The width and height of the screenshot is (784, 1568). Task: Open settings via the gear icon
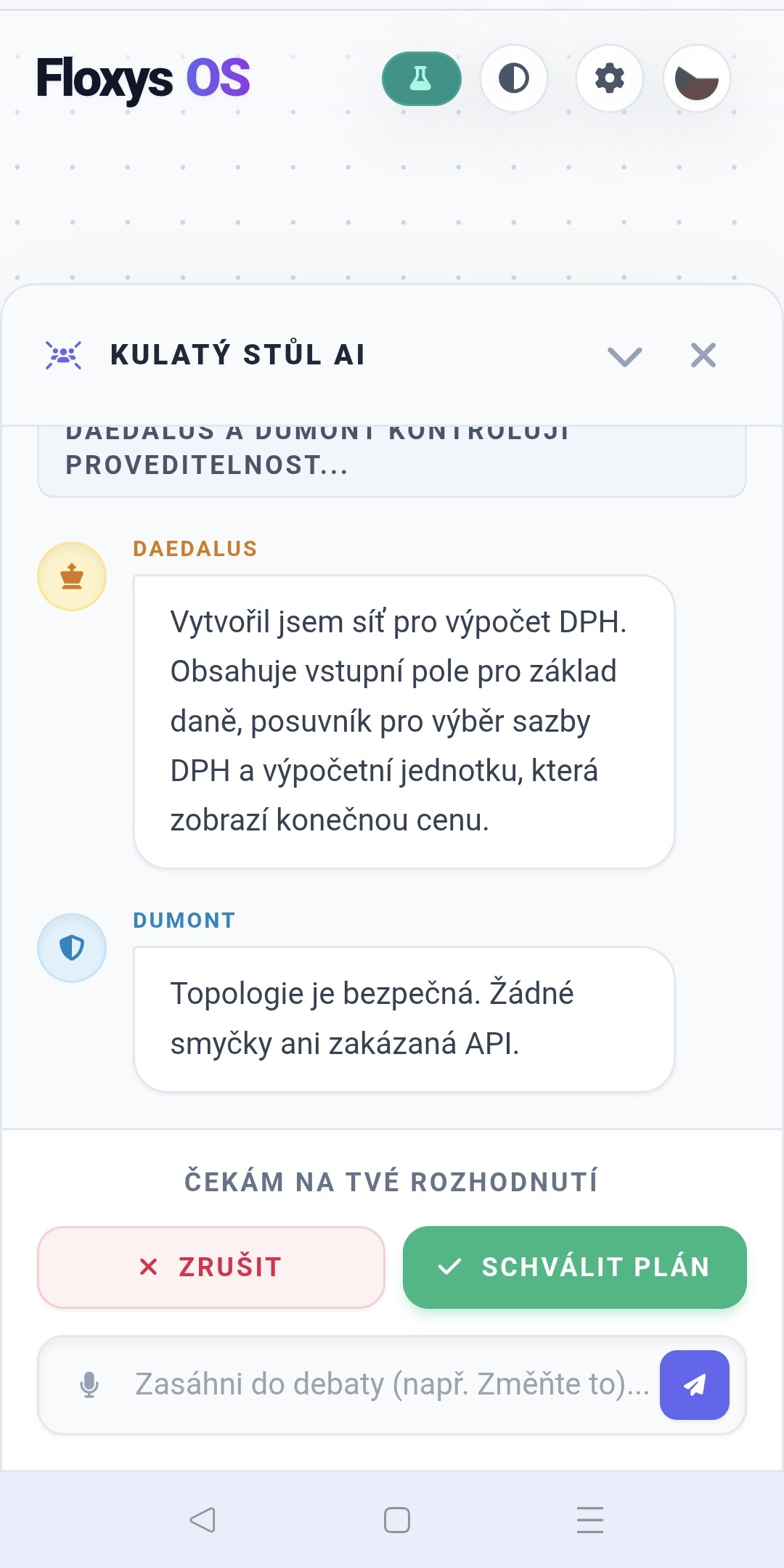[610, 78]
